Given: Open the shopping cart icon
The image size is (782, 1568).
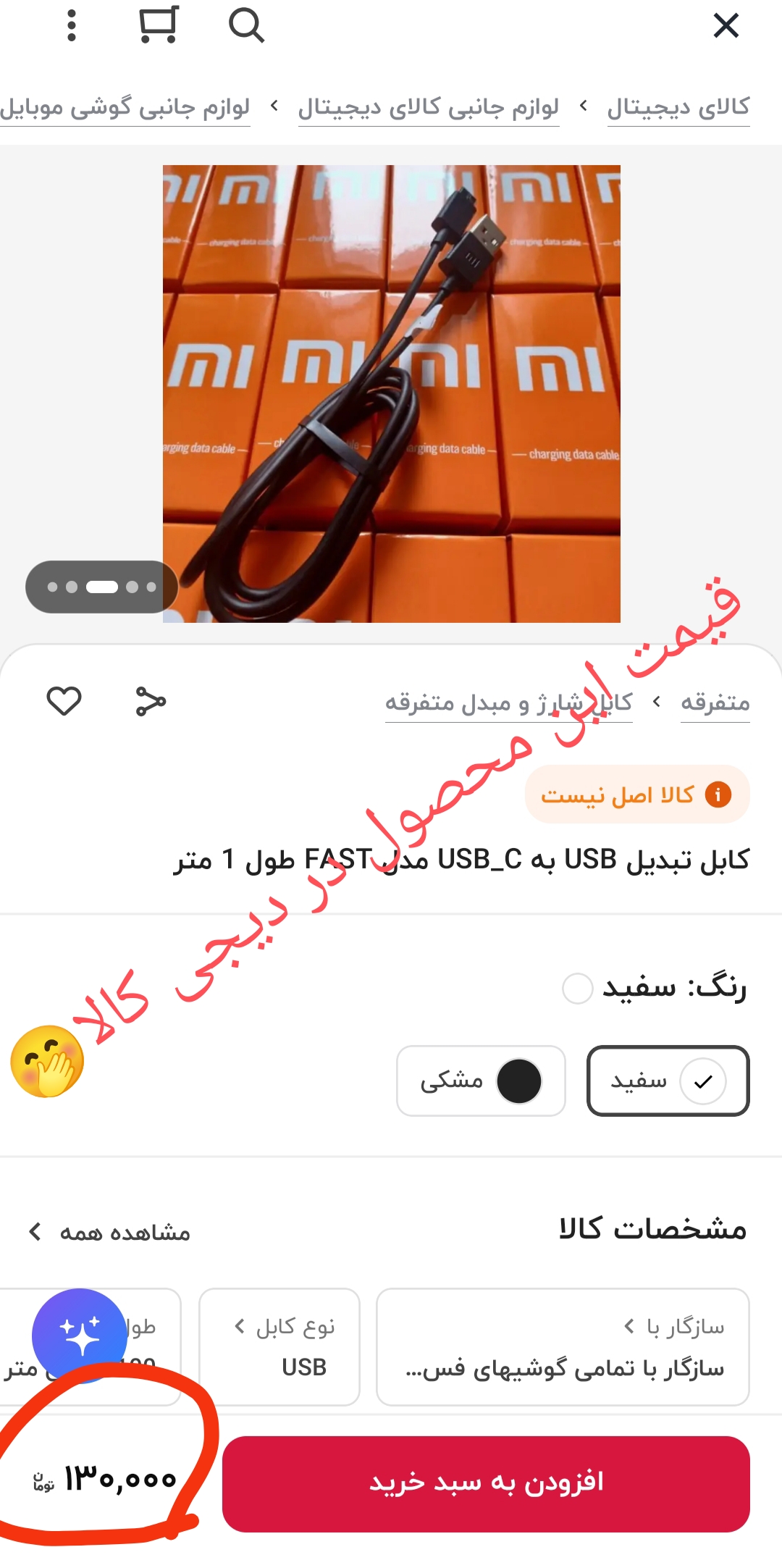Looking at the screenshot, I should pyautogui.click(x=159, y=26).
